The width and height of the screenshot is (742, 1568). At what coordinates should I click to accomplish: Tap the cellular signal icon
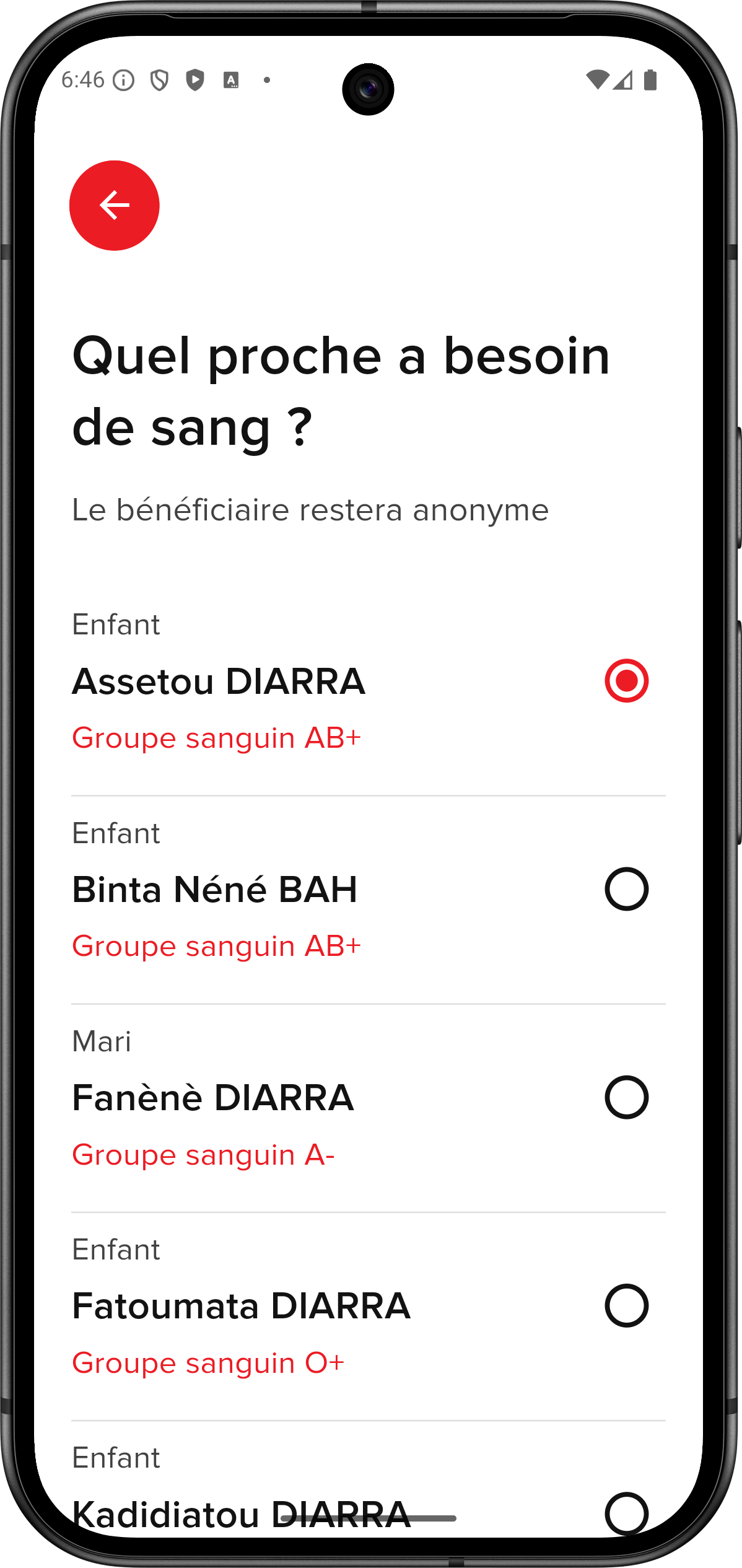tap(623, 81)
